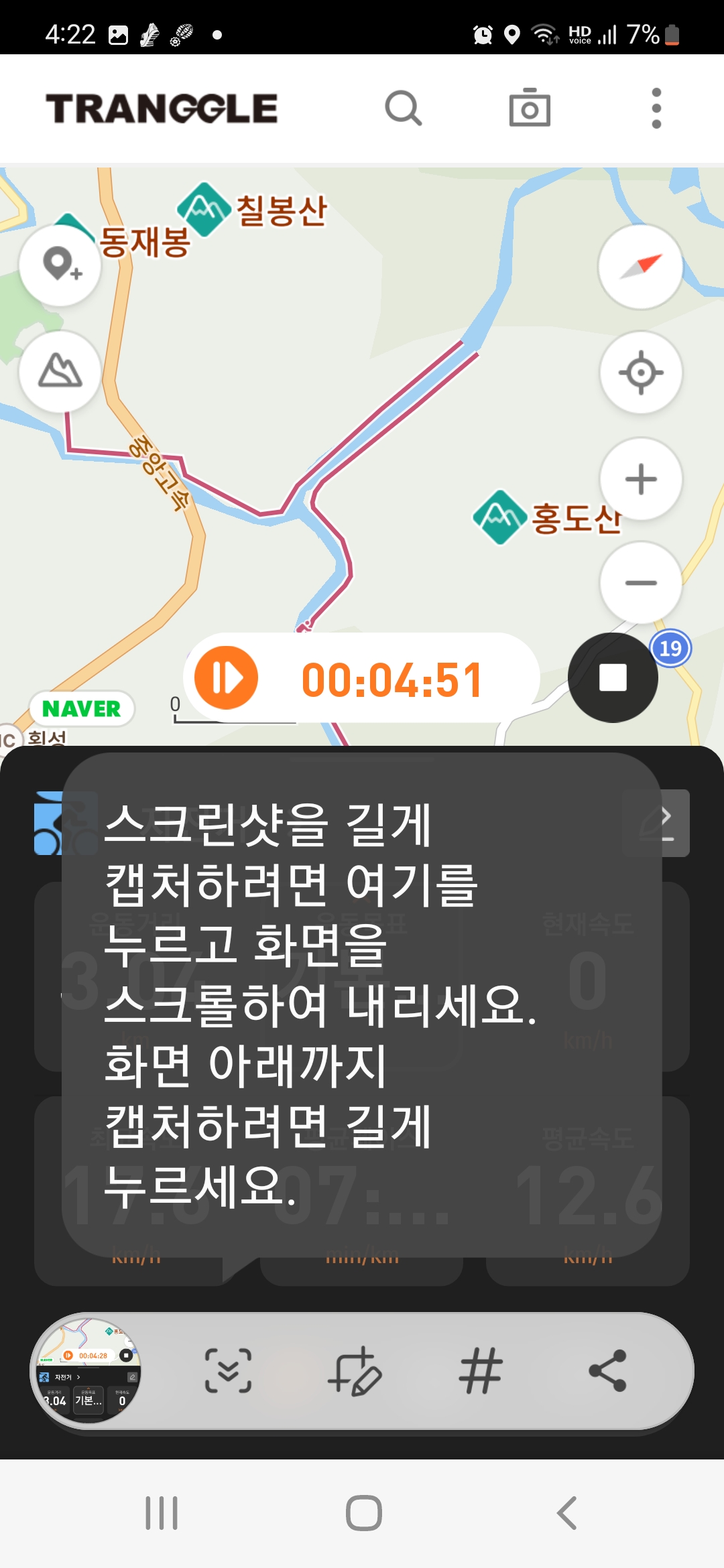Go back using the navigation bar
Viewport: 724px width, 1568px height.
[567, 1513]
